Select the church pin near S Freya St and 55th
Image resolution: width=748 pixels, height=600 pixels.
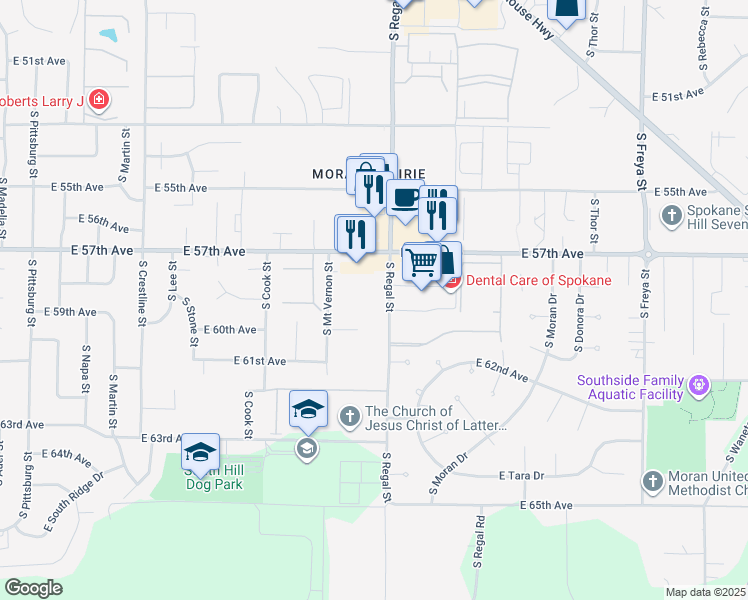point(672,216)
